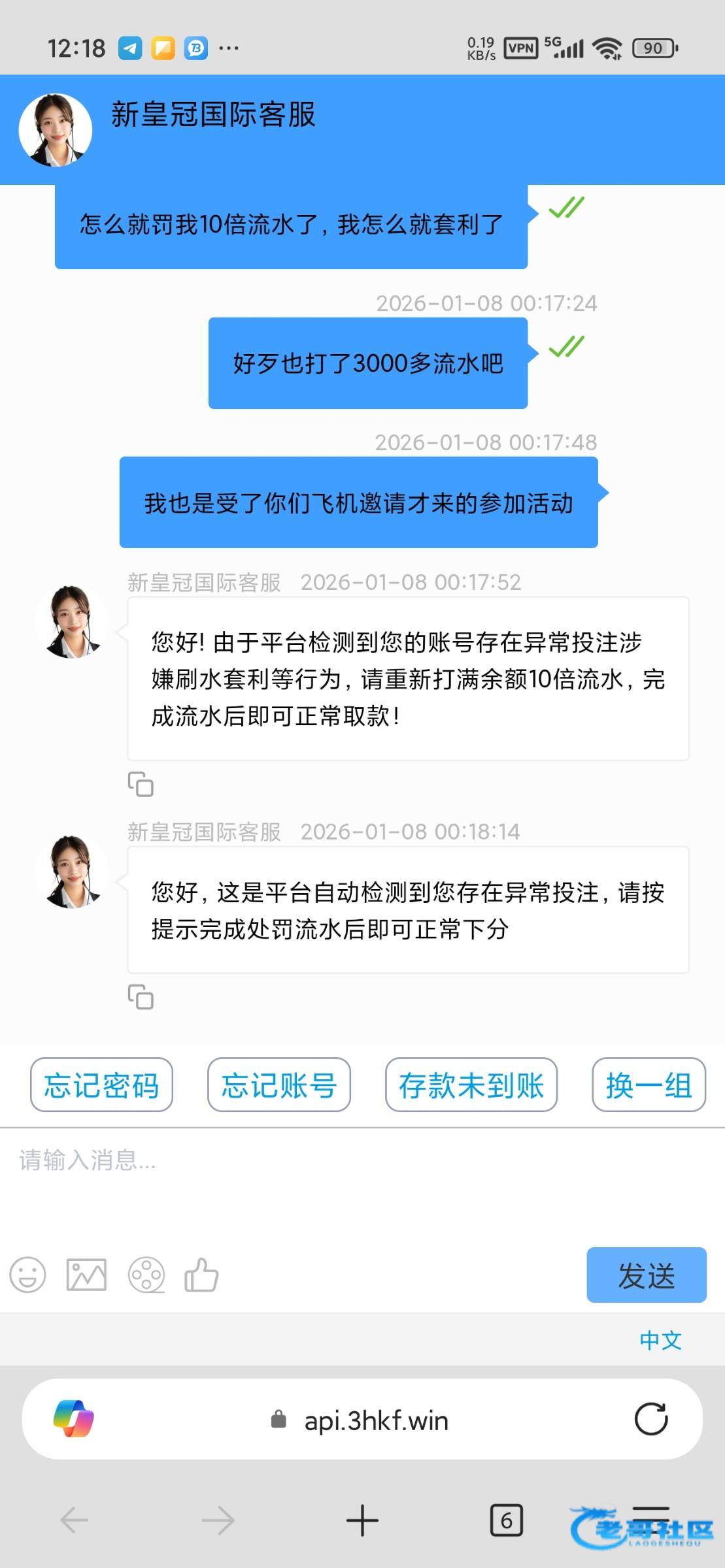Viewport: 725px width, 1568px height.
Task: View the 6 open tabs
Action: pos(506,1520)
